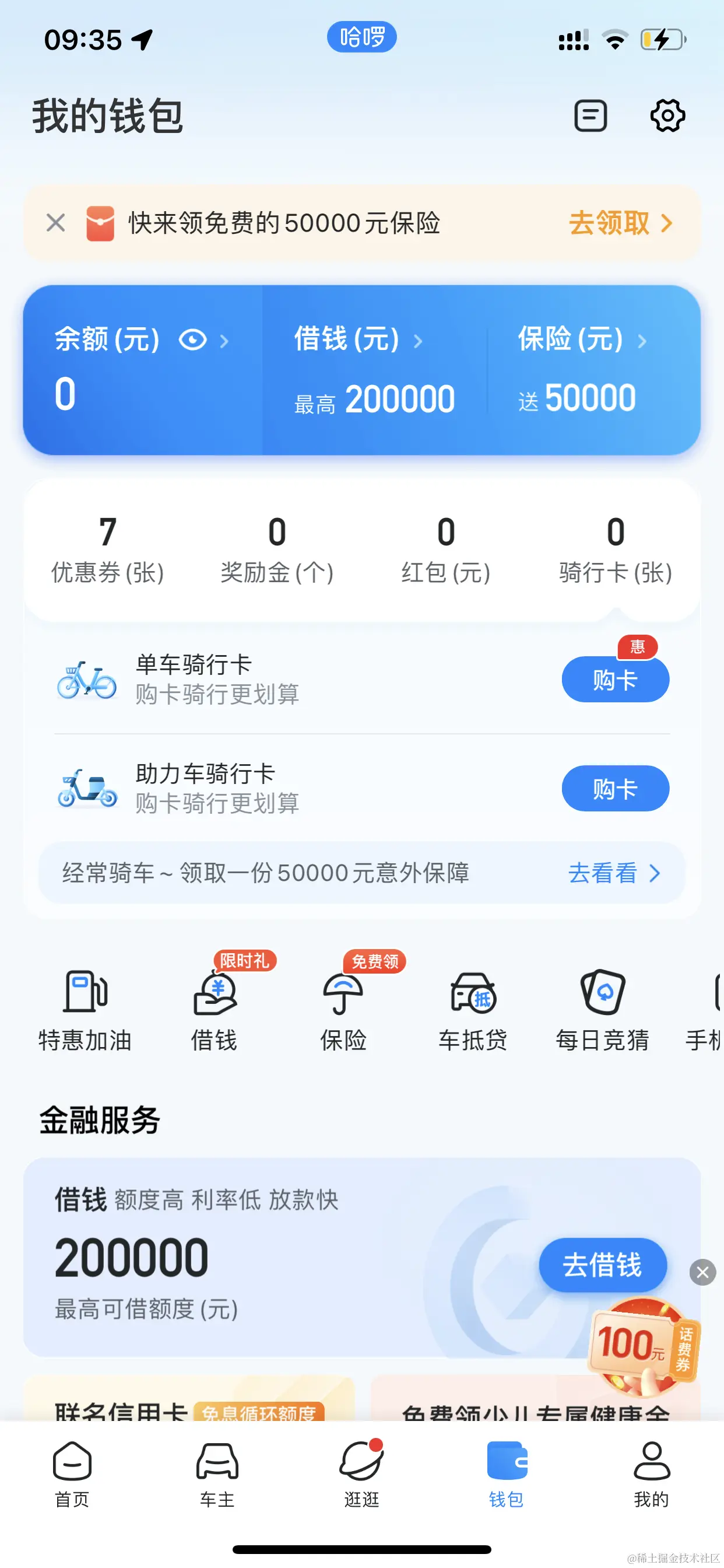View my 7 优惠券 coupons
724x1568 pixels.
pyautogui.click(x=108, y=549)
